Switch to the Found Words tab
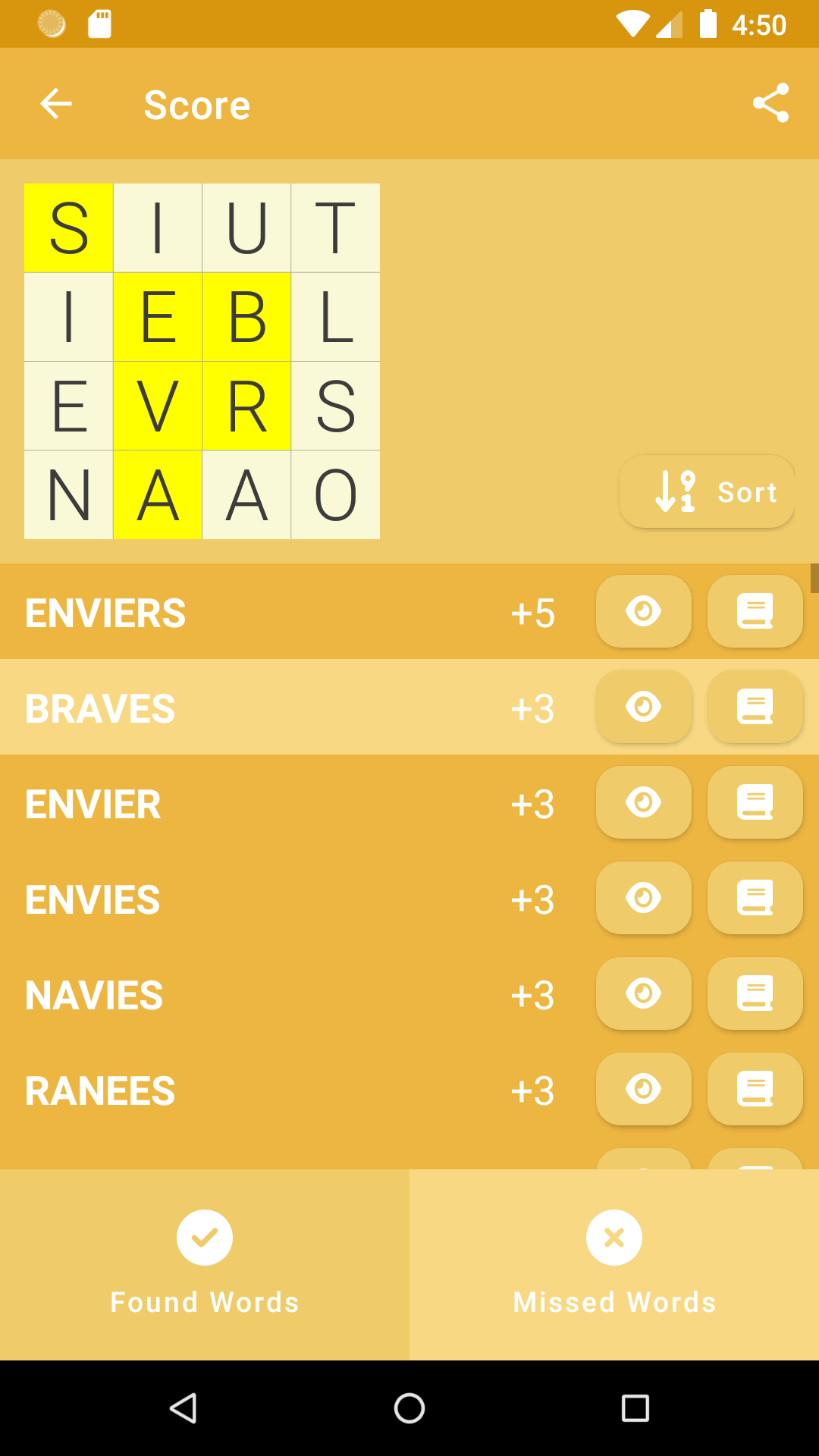Viewport: 819px width, 1456px height. click(x=205, y=1264)
